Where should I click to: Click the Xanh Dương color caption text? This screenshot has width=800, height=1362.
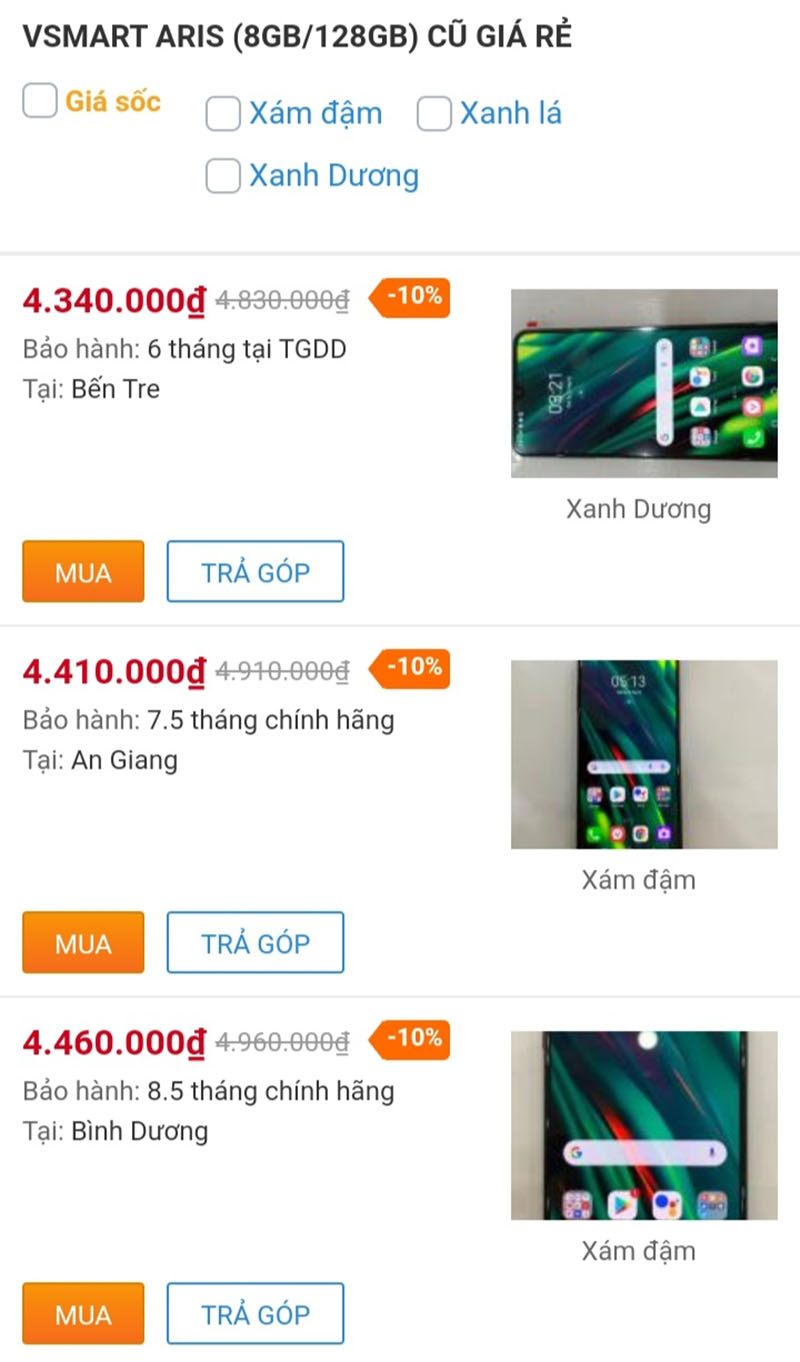point(637,509)
